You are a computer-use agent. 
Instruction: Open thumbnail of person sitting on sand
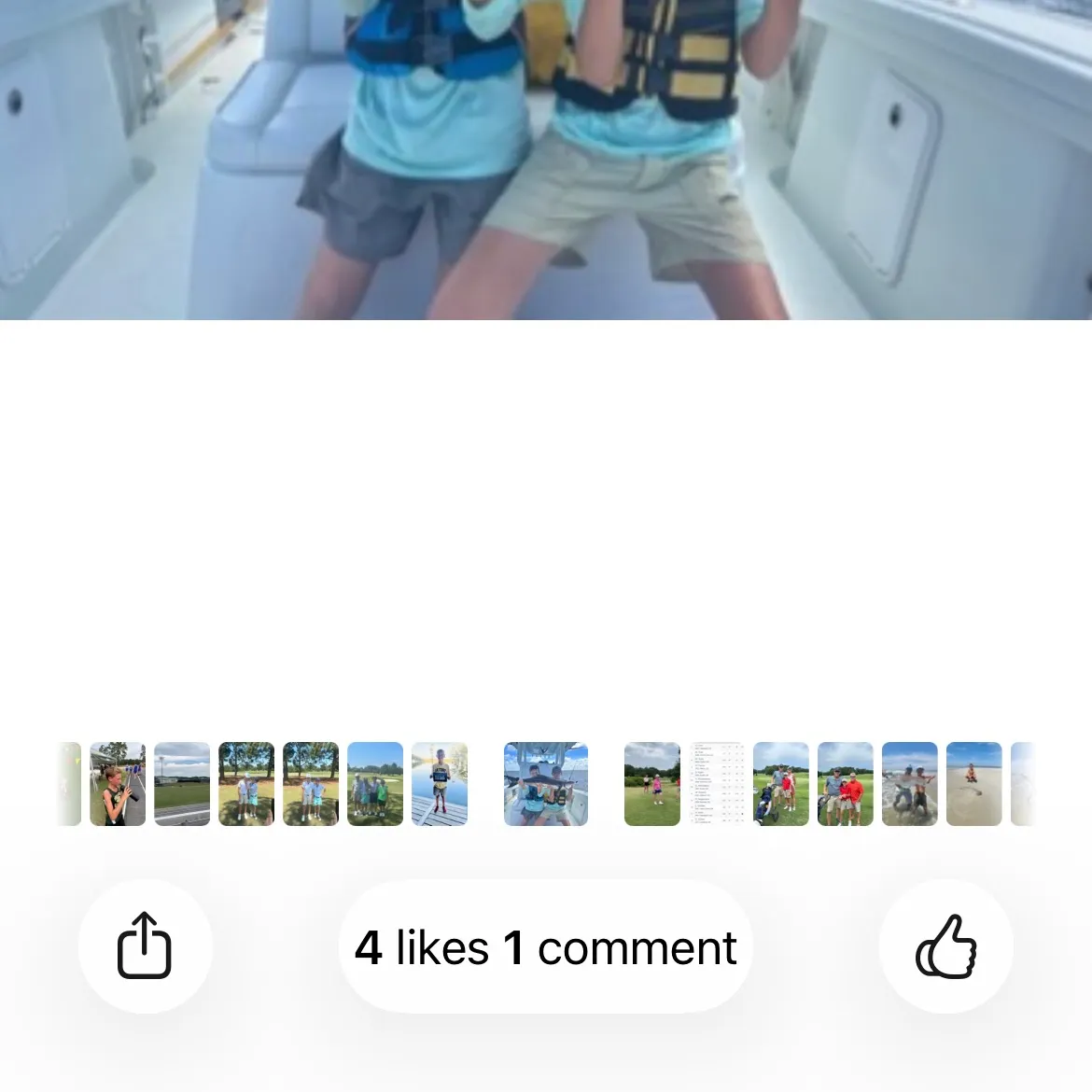974,784
